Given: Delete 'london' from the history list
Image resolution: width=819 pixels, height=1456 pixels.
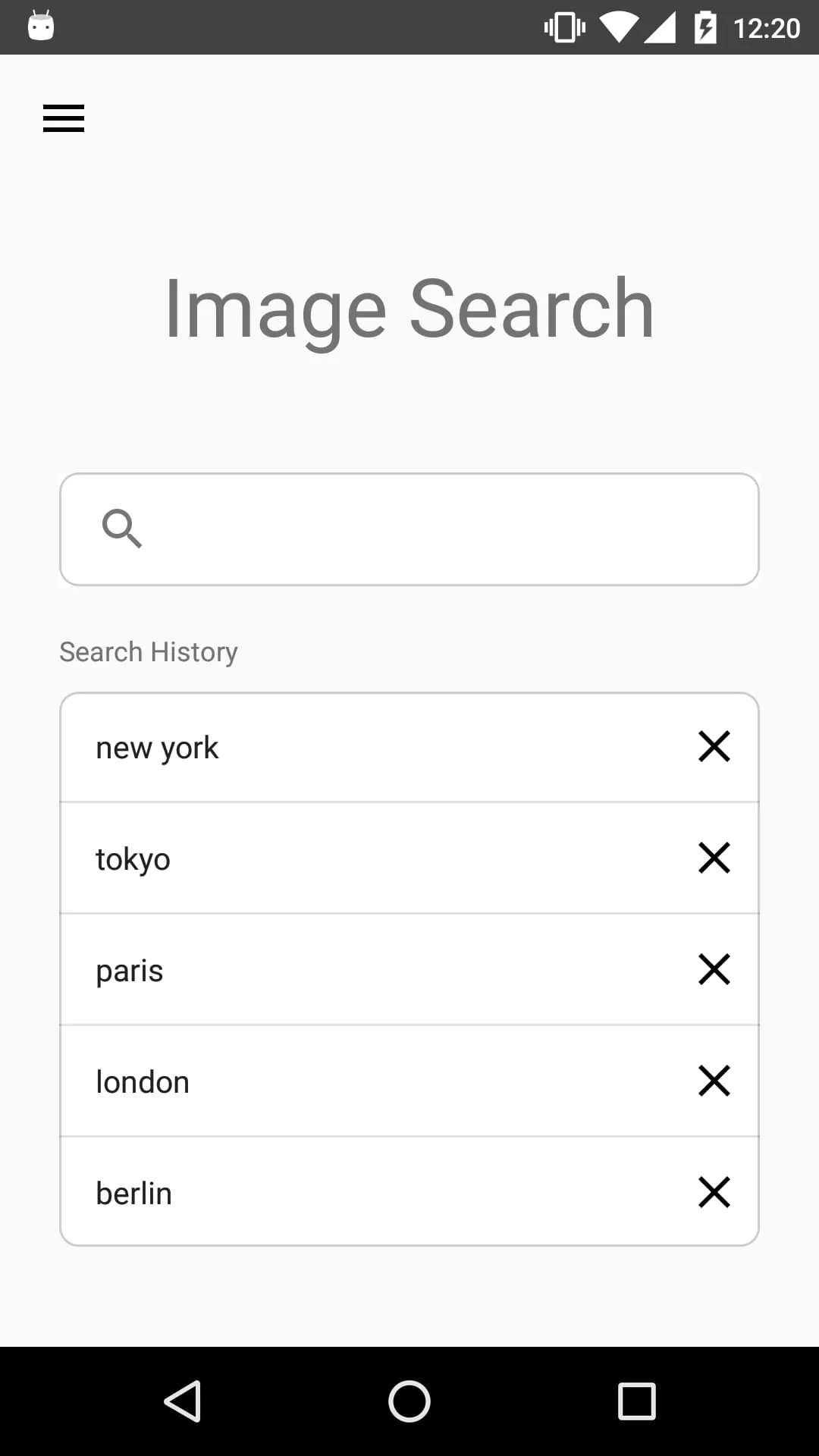Looking at the screenshot, I should tap(714, 1081).
